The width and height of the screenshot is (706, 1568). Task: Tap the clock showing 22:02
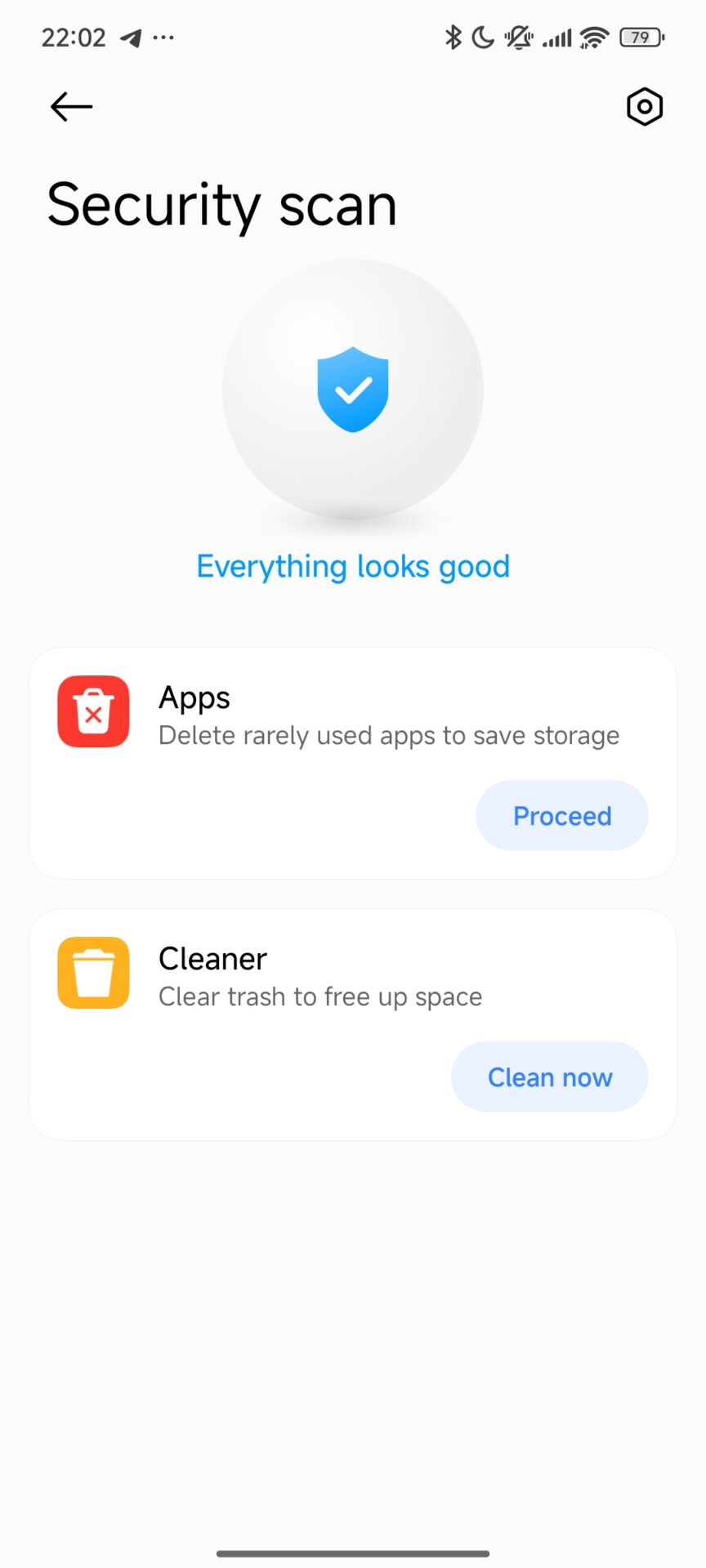pyautogui.click(x=74, y=37)
